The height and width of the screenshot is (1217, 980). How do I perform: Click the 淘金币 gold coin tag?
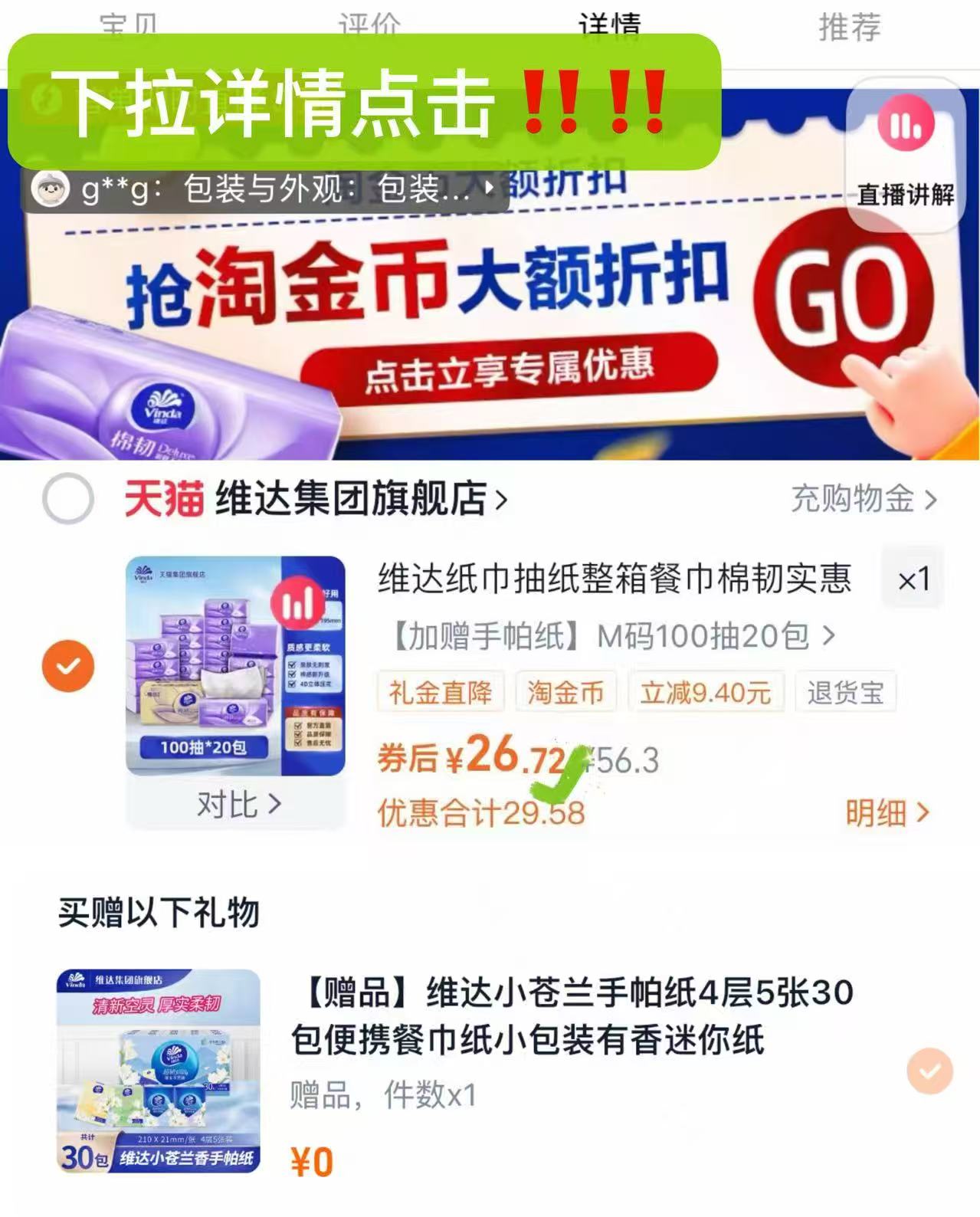pyautogui.click(x=566, y=692)
